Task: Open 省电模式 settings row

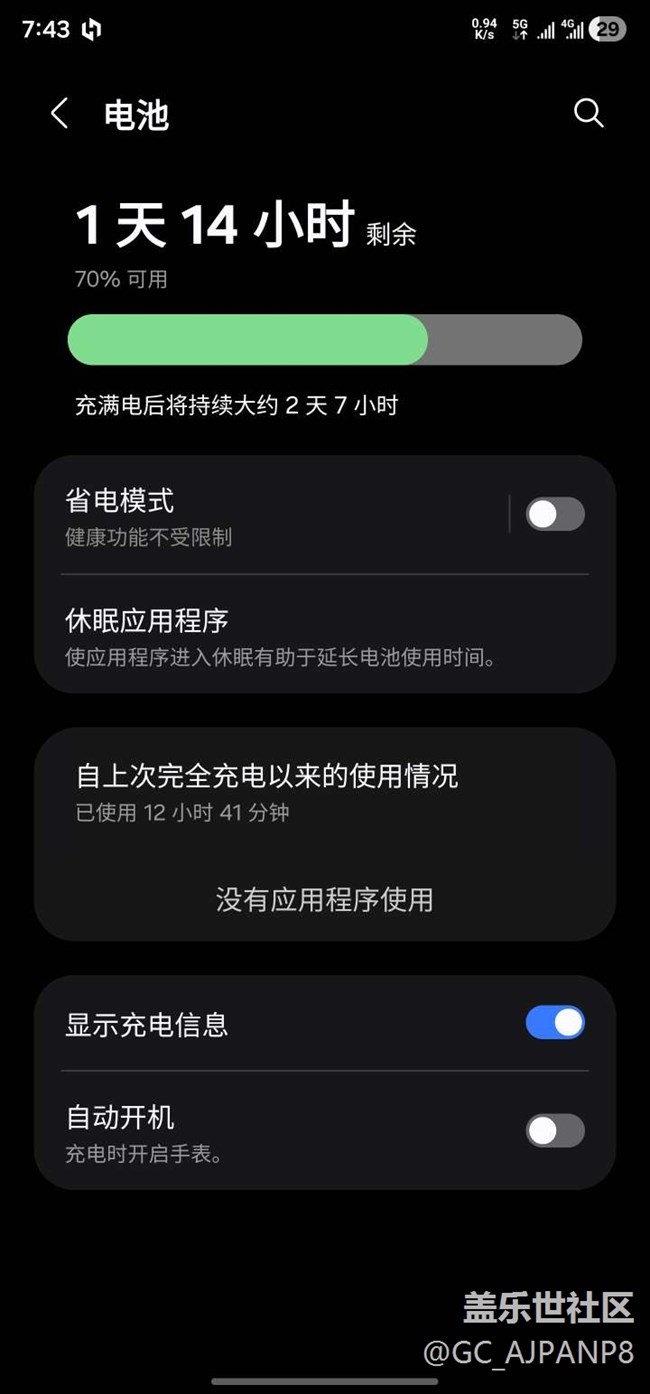Action: (x=270, y=516)
